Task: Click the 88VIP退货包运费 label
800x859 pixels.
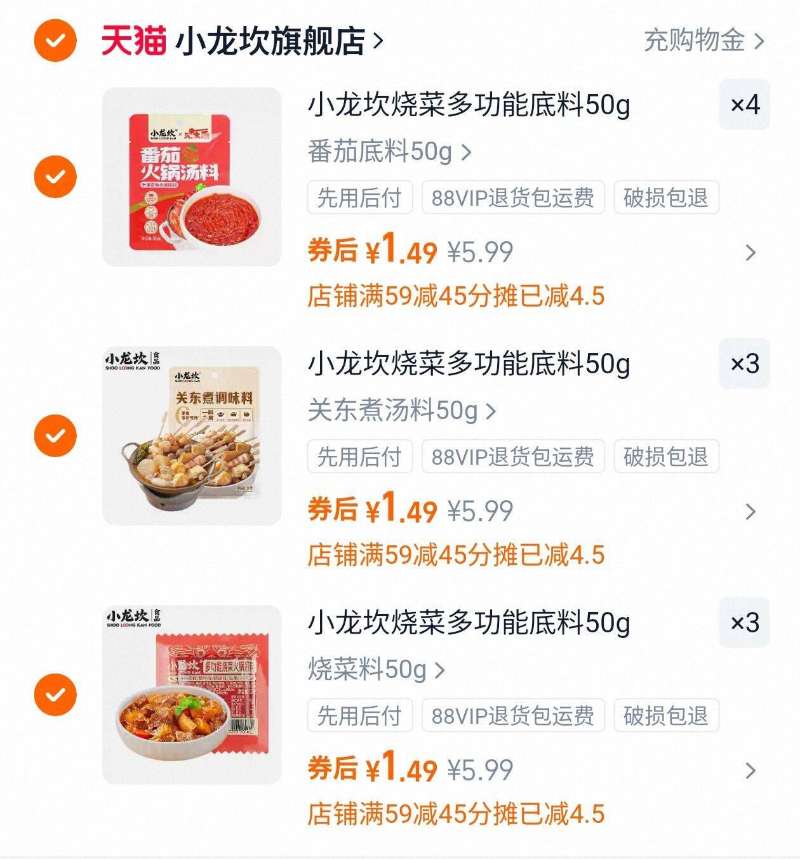Action: (515, 198)
